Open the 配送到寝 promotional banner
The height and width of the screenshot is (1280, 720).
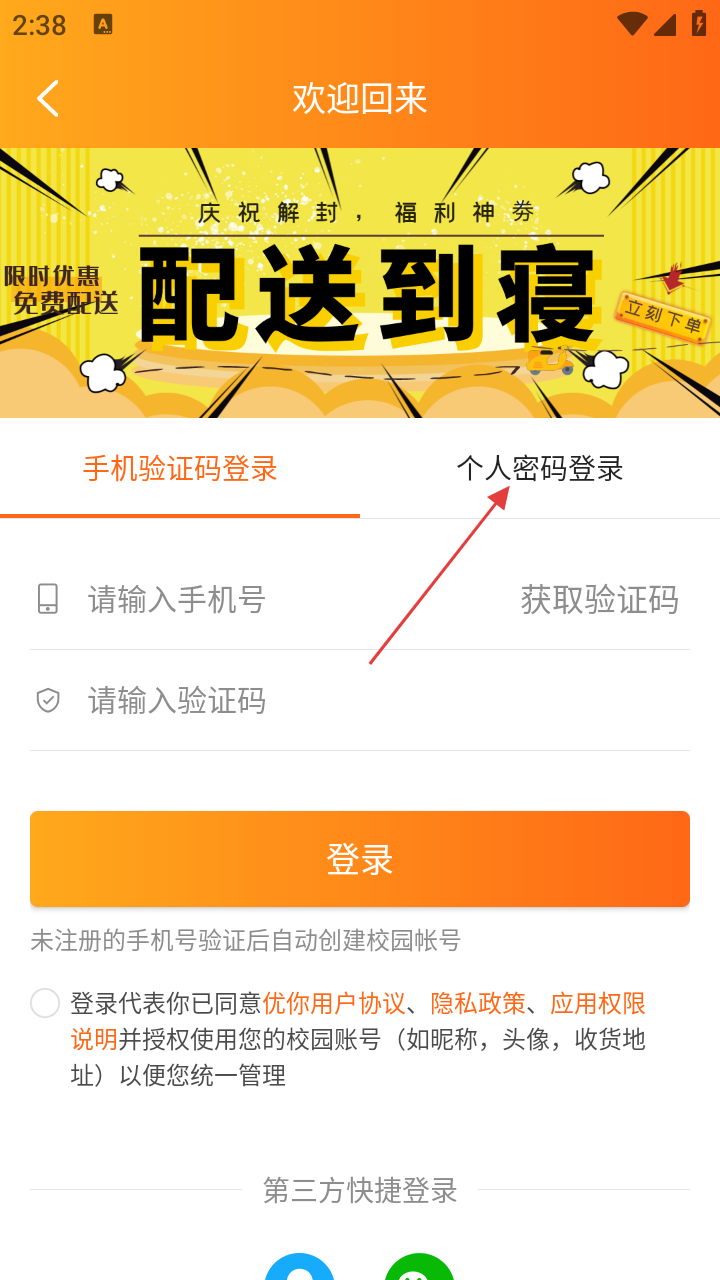pyautogui.click(x=360, y=283)
